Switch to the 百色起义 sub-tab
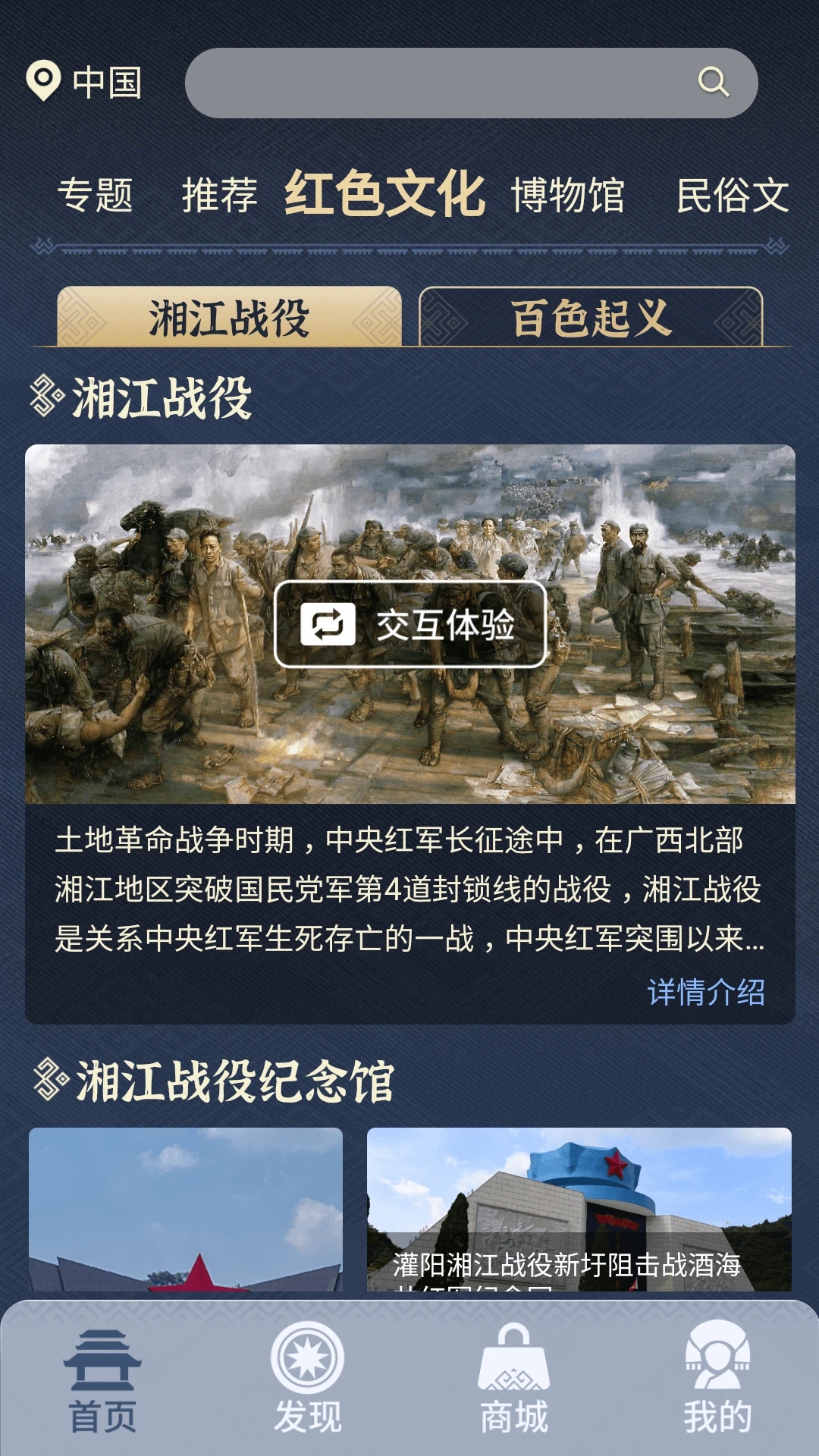Viewport: 819px width, 1456px height. tap(591, 317)
